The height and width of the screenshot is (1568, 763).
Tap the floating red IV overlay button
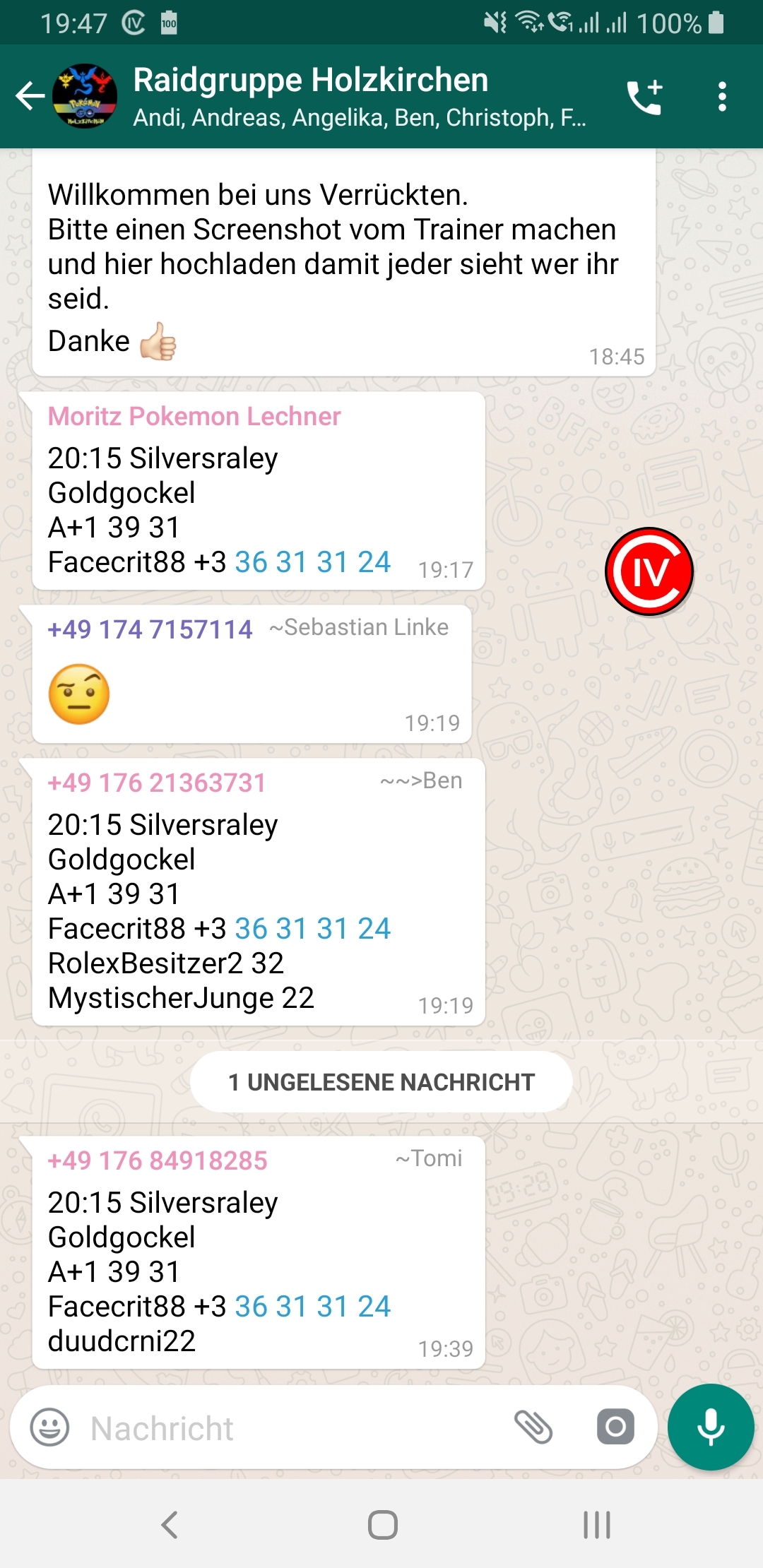649,571
